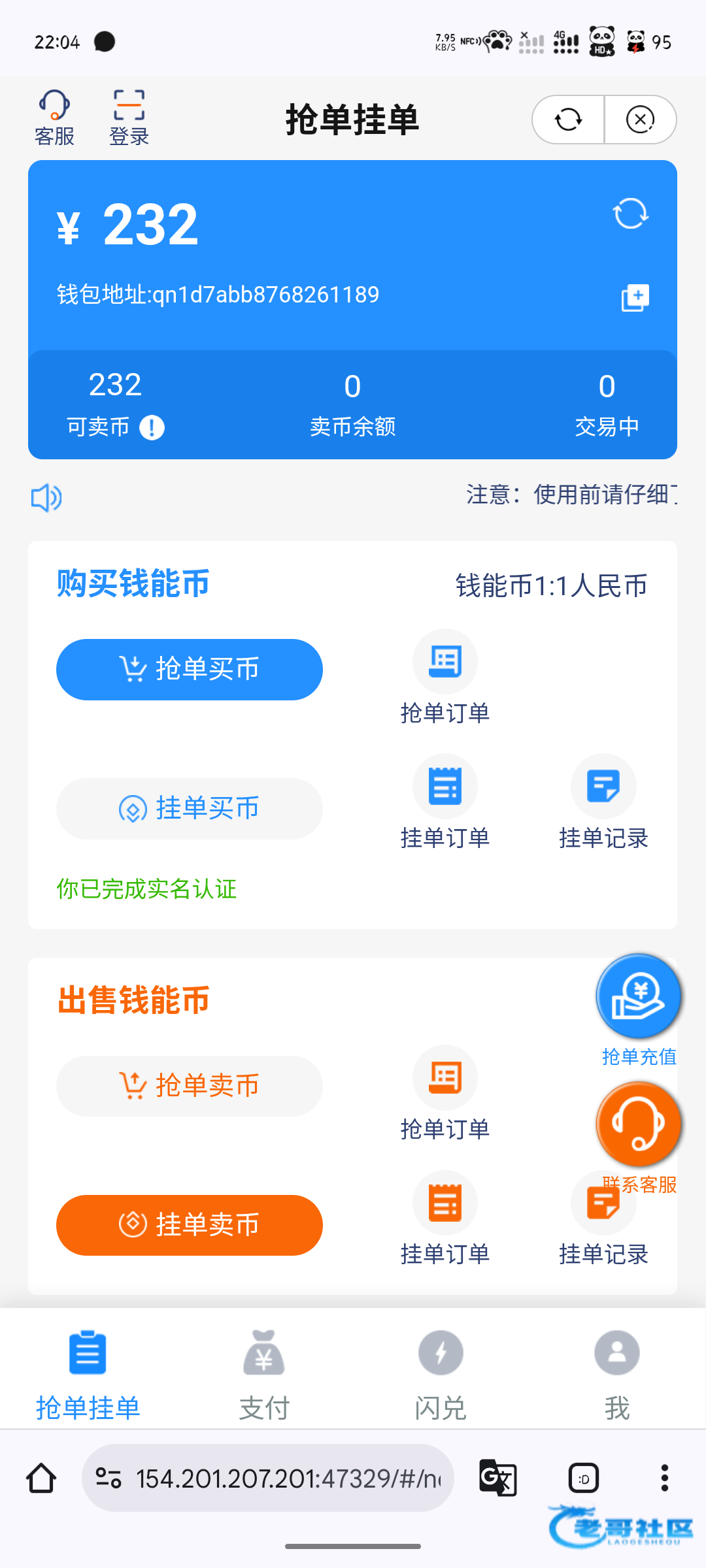Open 客服 customer service icon

(54, 118)
